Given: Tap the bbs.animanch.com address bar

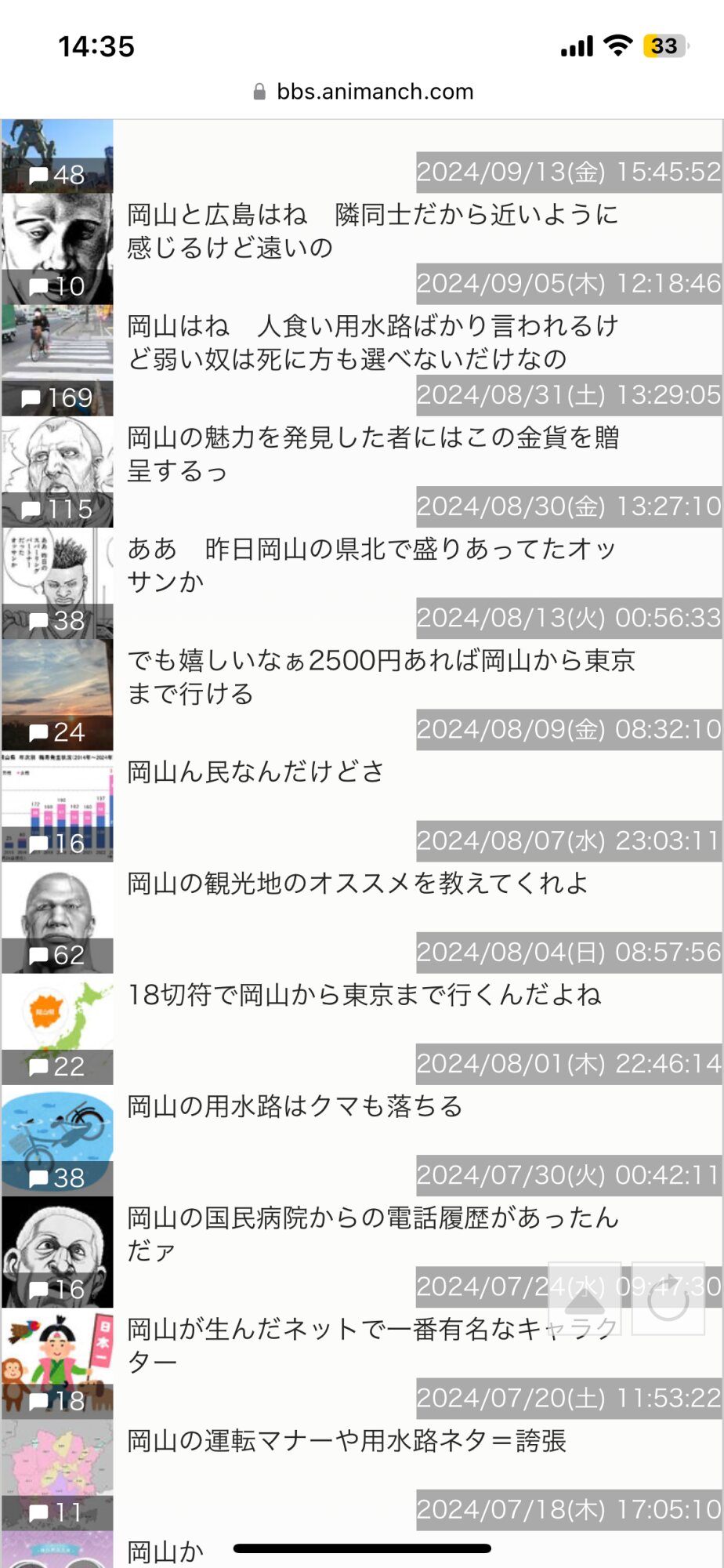Looking at the screenshot, I should click(x=364, y=92).
